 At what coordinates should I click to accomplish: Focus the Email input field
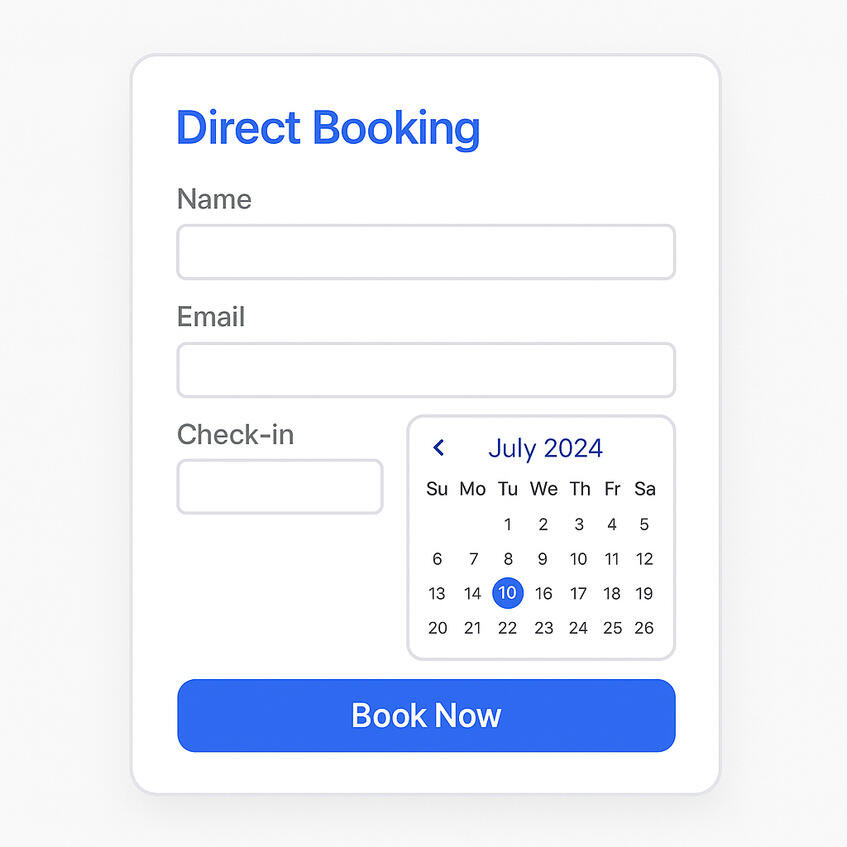tap(426, 370)
